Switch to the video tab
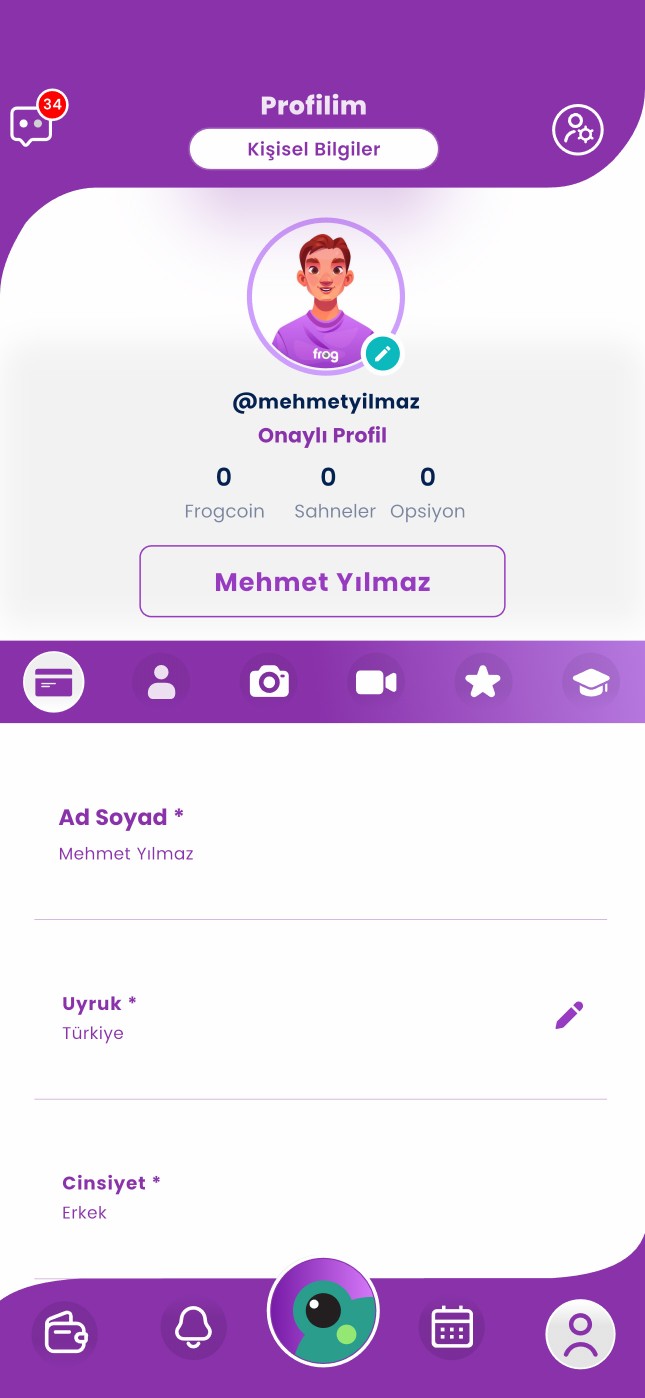The width and height of the screenshot is (645, 1398). [376, 682]
